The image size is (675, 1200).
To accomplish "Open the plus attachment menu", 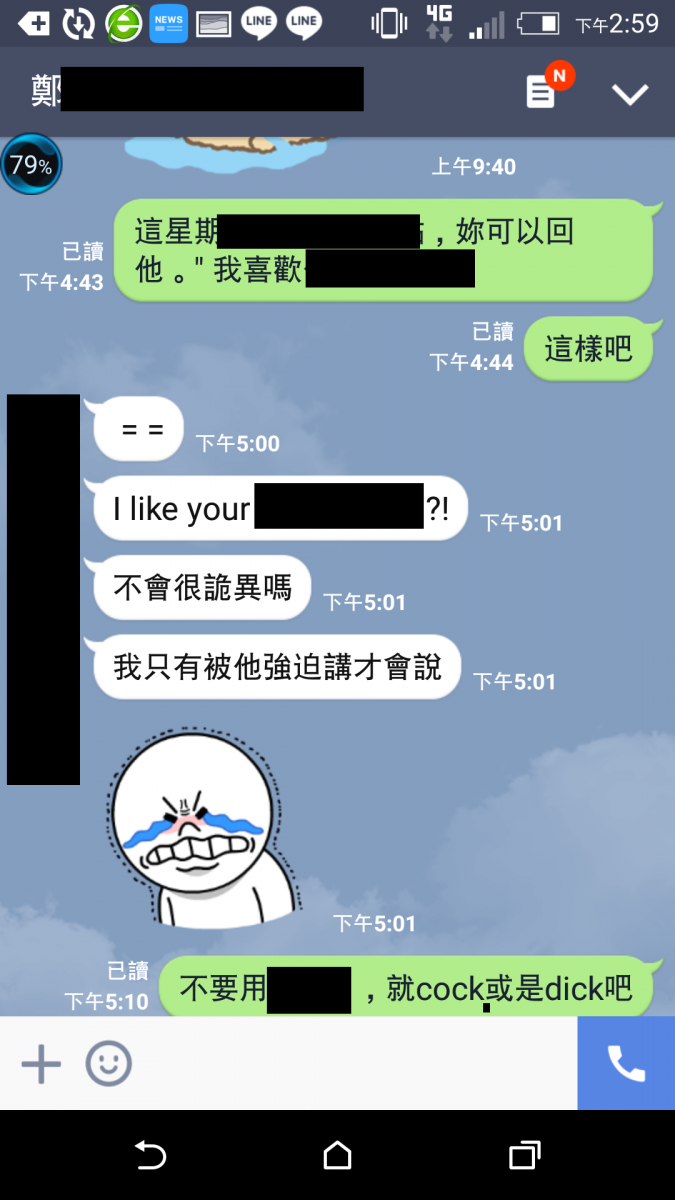I will point(41,1064).
